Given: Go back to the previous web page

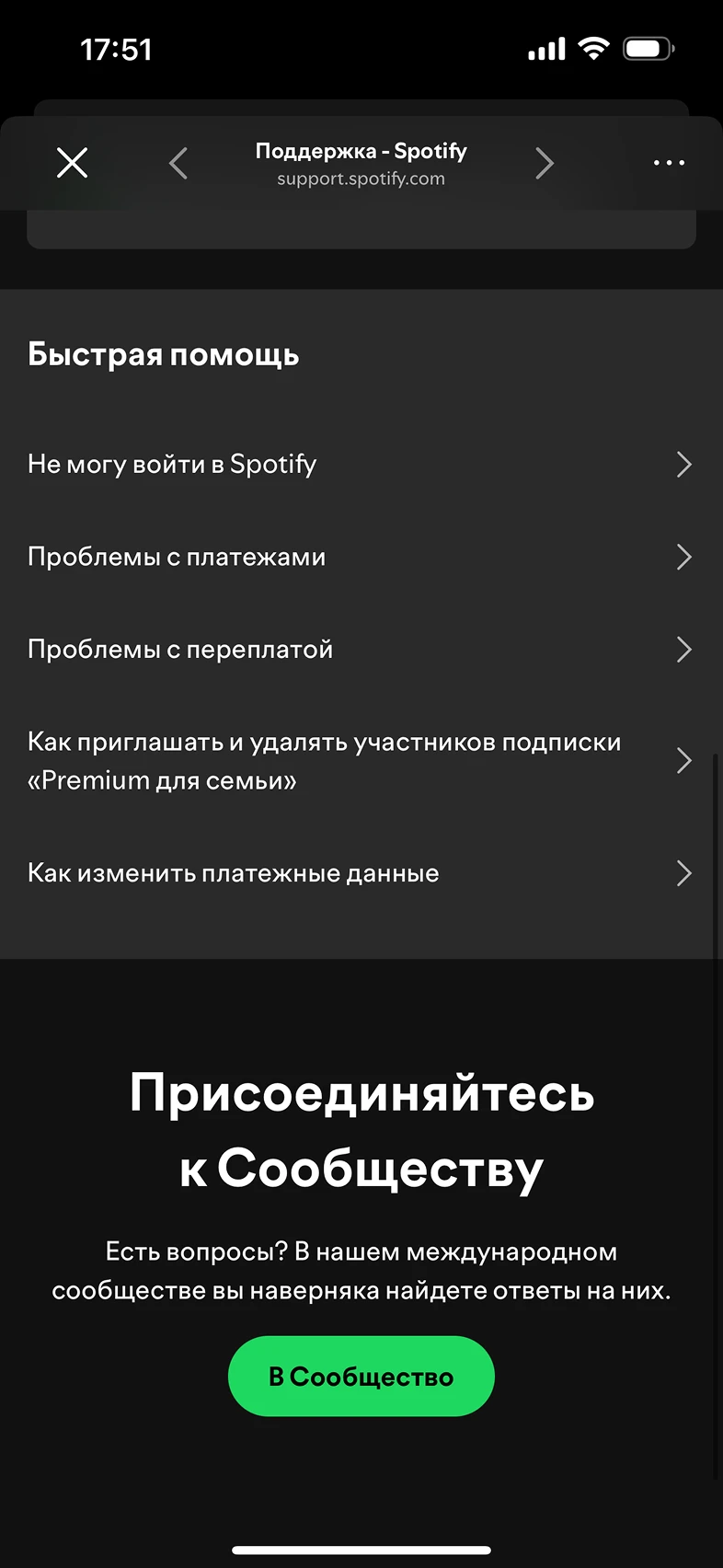Looking at the screenshot, I should (178, 164).
